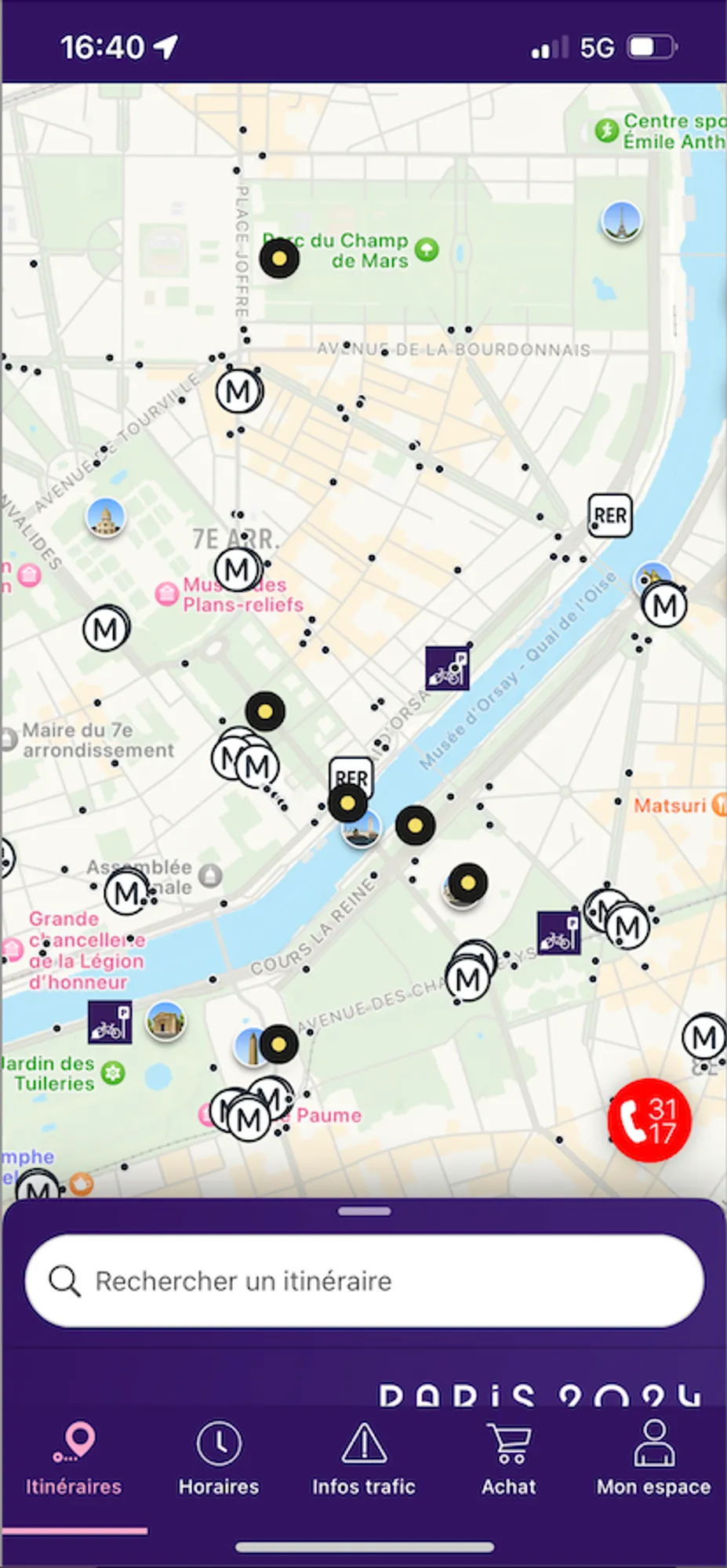Tap the bike parking icon near Avenue des Champs-Élysées
Viewport: 727px width, 1568px height.
(x=558, y=934)
